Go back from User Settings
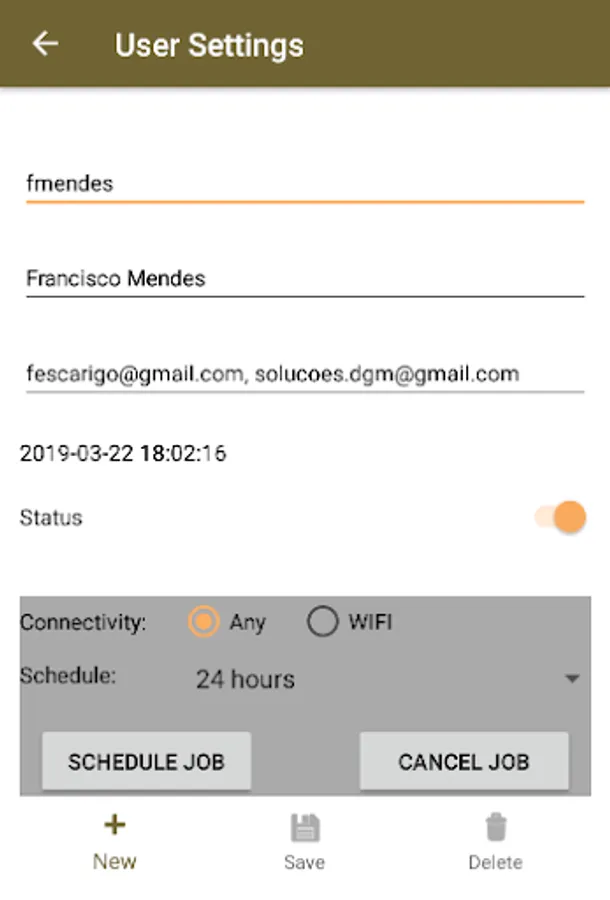 click(x=45, y=44)
